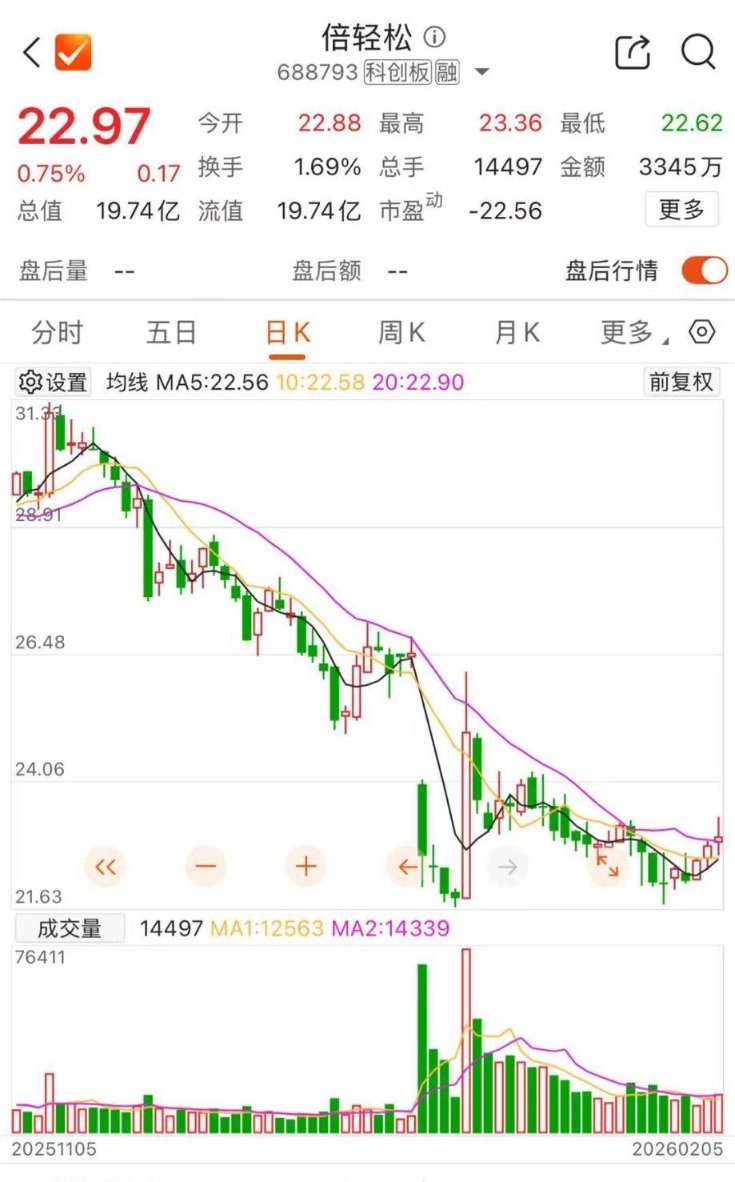Expand the chart to full screen

click(x=607, y=866)
